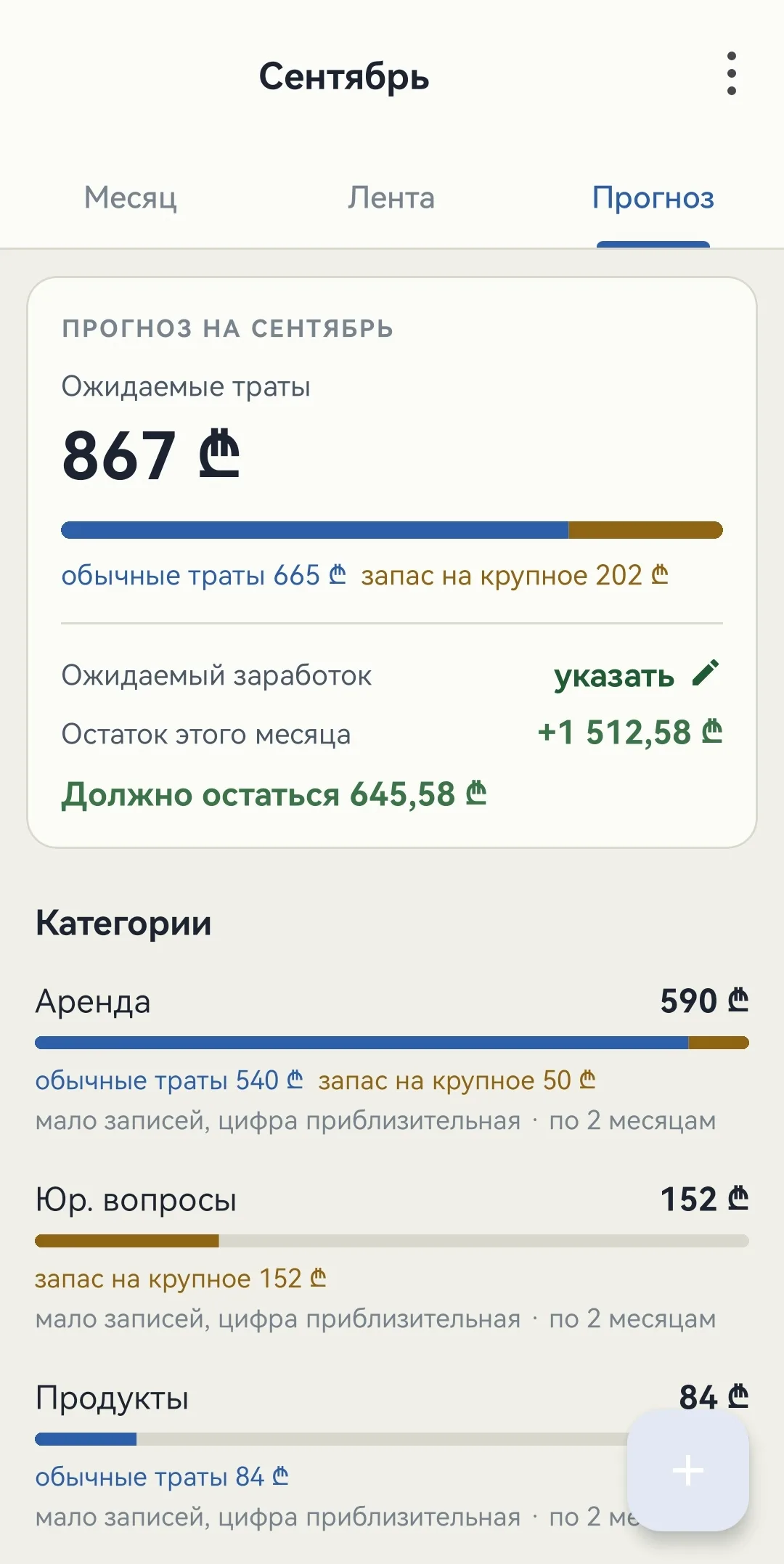Screen dimensions: 784x1564
Task: Switch to the Месяц tab
Action: (131, 197)
